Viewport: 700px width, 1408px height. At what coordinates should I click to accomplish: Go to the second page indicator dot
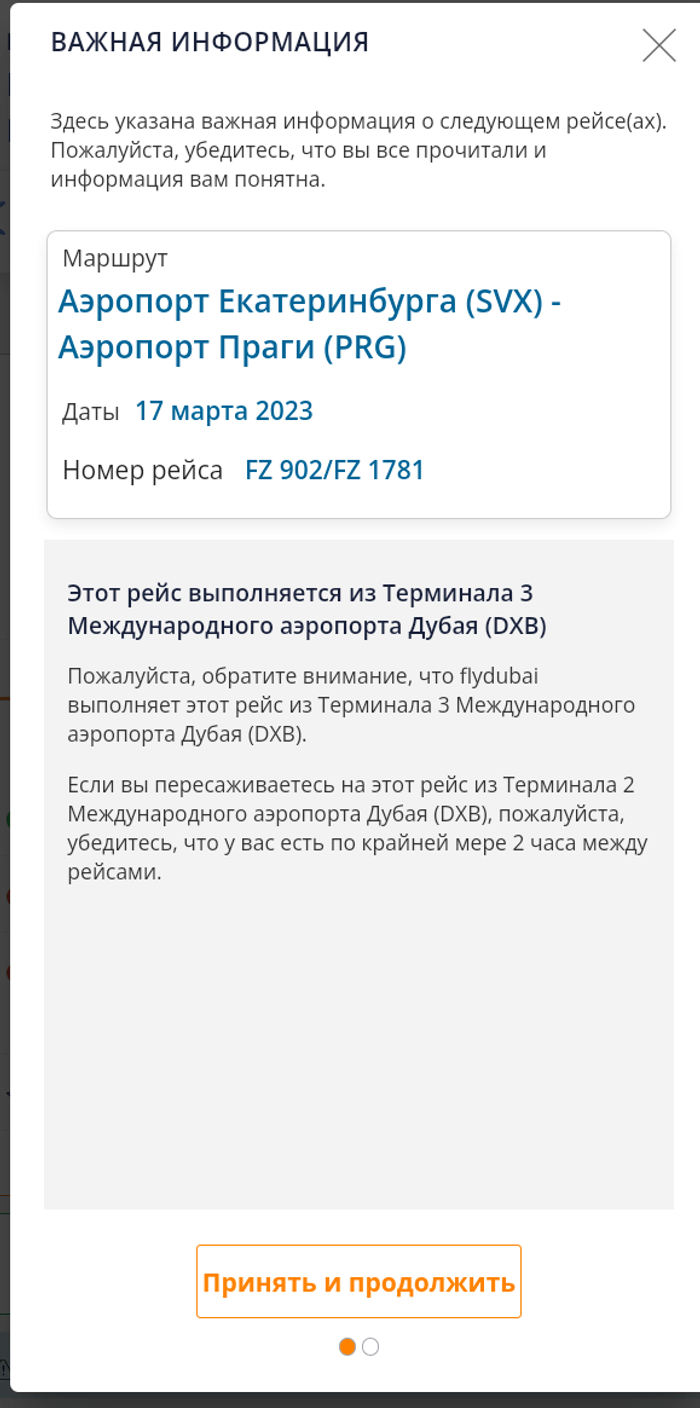pyautogui.click(x=371, y=1347)
